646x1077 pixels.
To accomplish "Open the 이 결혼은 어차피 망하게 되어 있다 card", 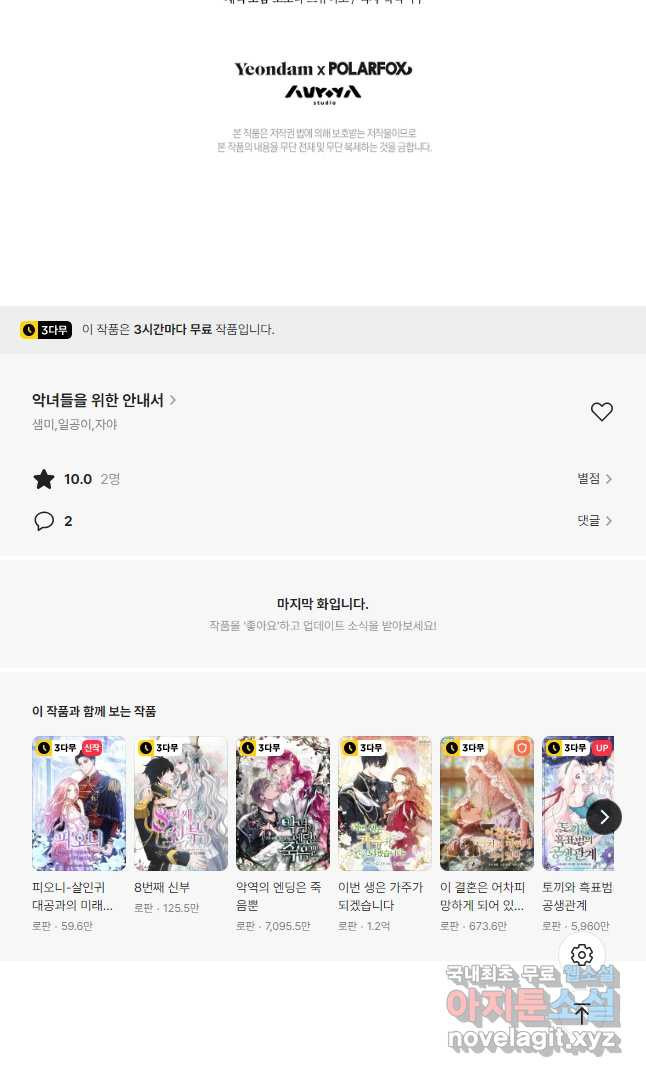I will point(487,835).
